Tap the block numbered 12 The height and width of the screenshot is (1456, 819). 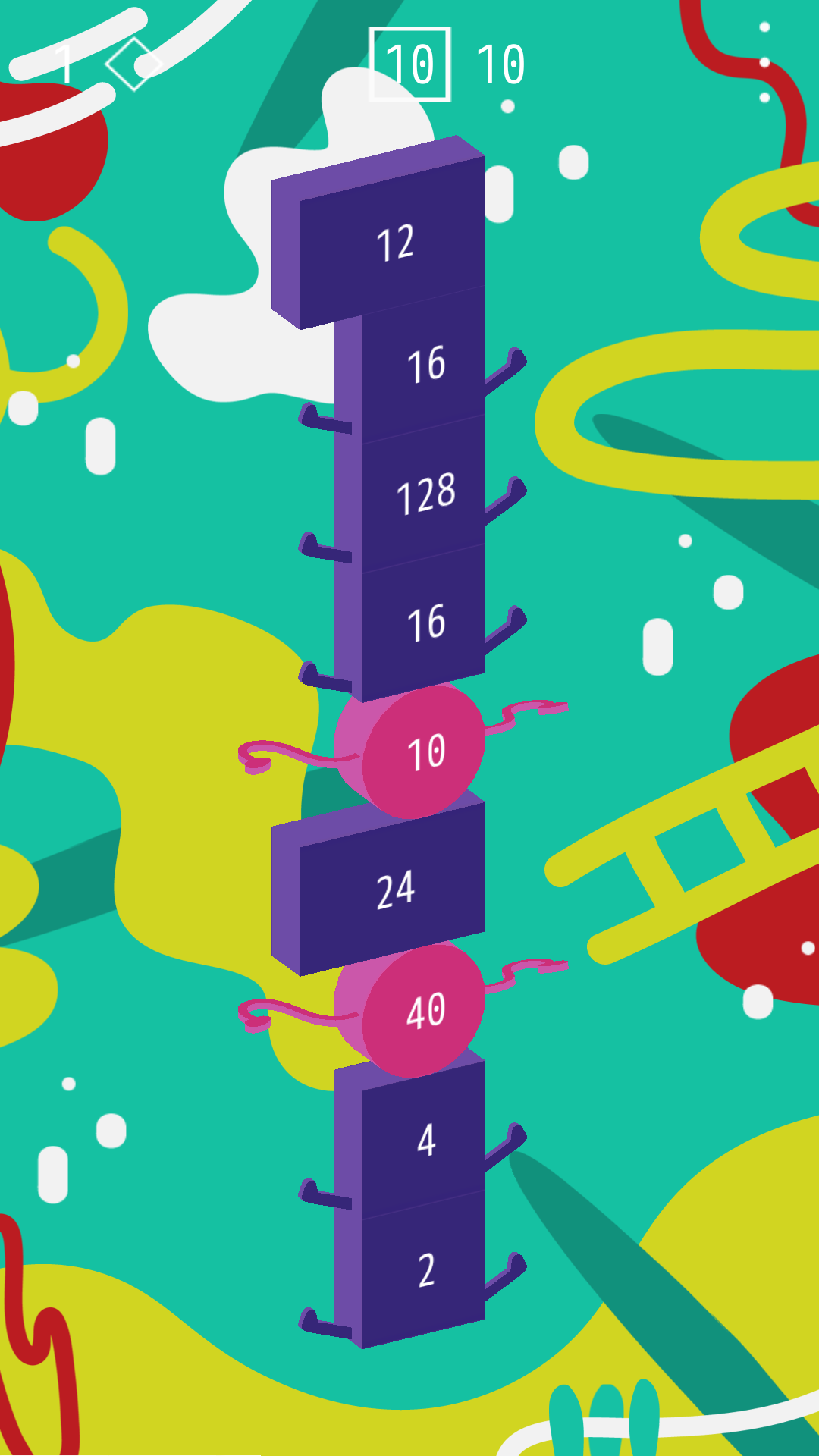coord(393,243)
